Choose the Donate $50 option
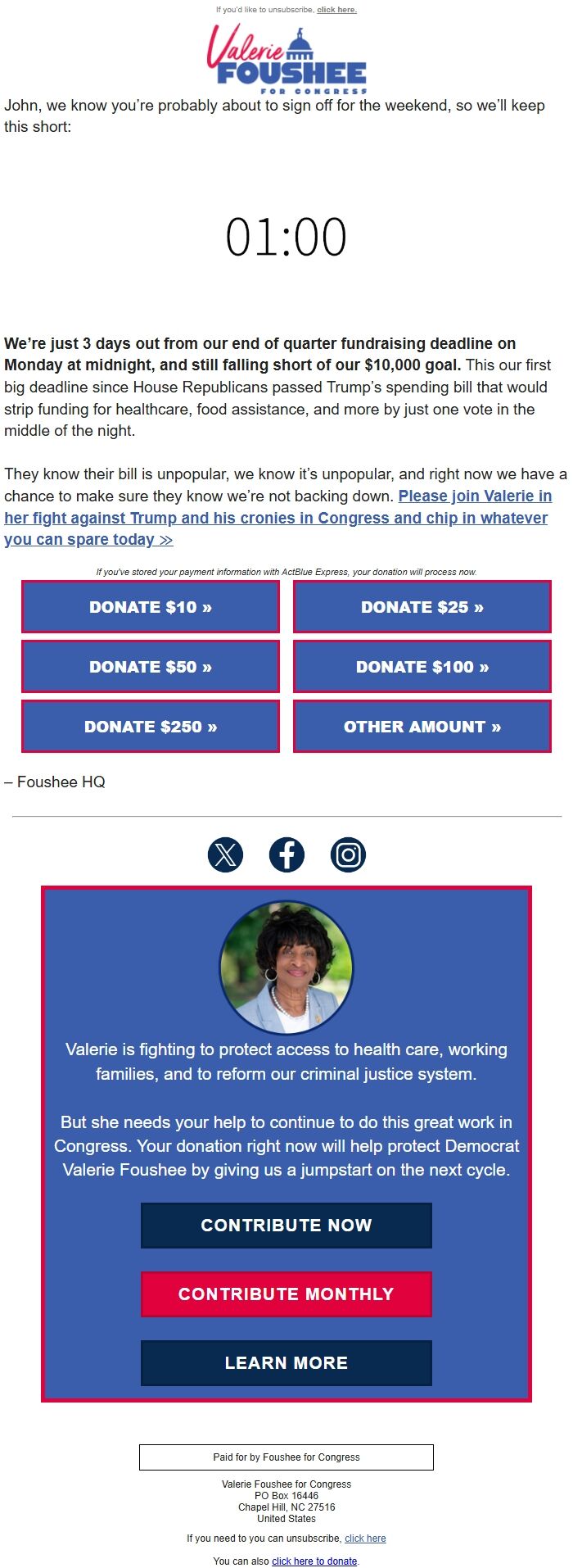This screenshot has height=1568, width=573. pos(151,667)
